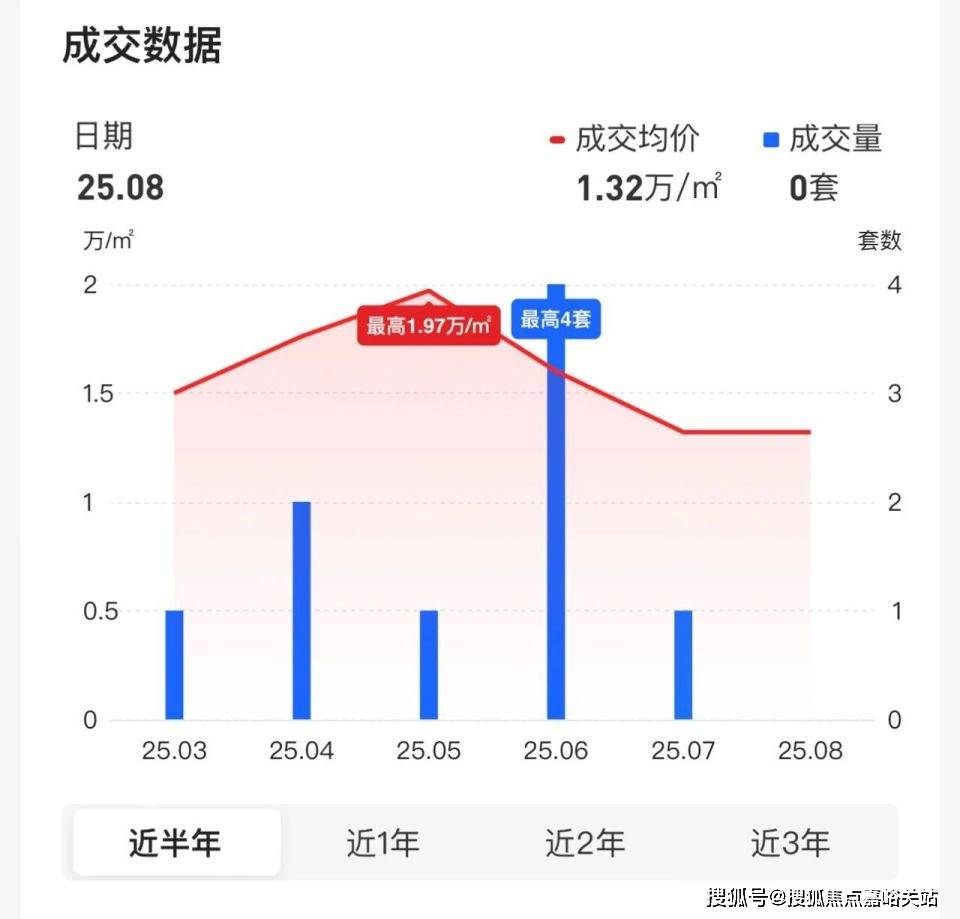
Task: Choose the 近半年 segment
Action: [175, 843]
